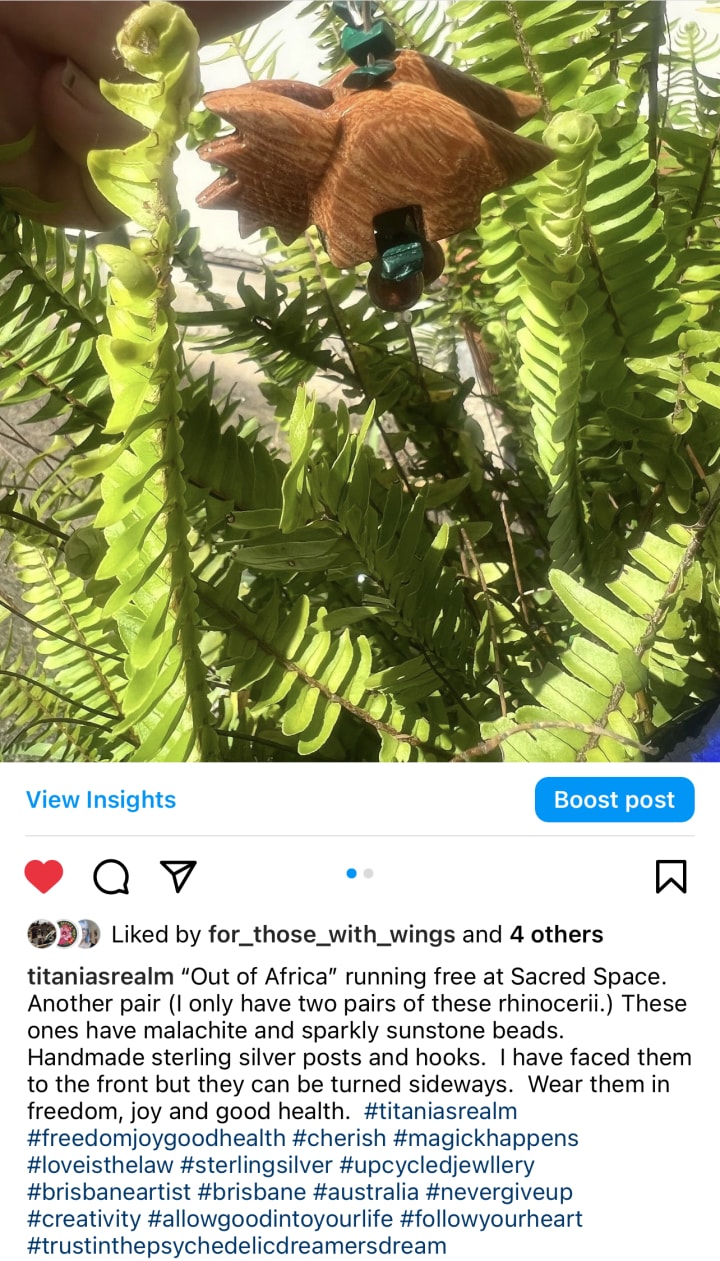
Task: Open comments via the speech bubble icon
Action: 111,876
